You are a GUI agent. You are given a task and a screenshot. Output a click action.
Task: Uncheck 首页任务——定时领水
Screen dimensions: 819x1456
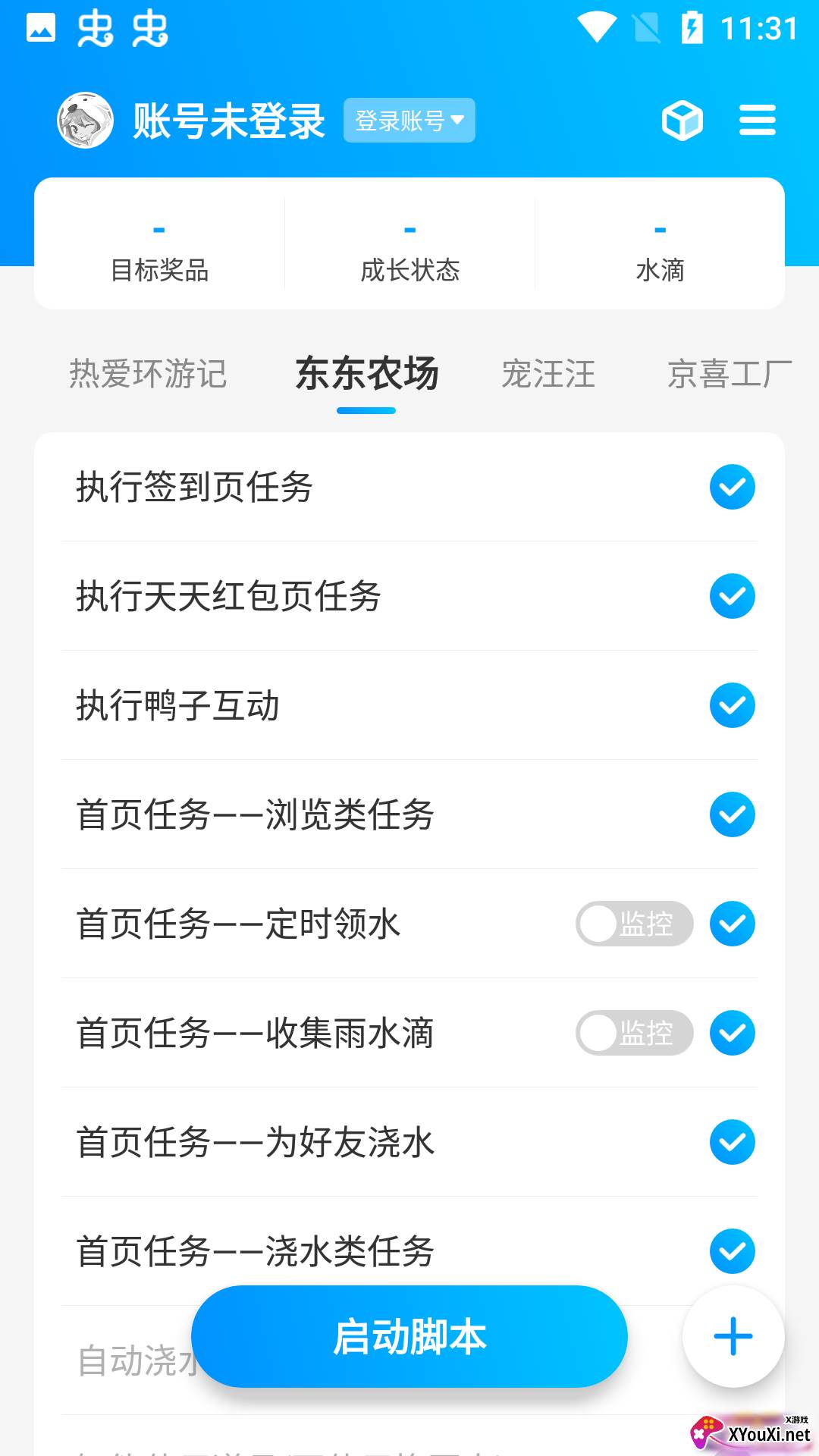pos(733,924)
